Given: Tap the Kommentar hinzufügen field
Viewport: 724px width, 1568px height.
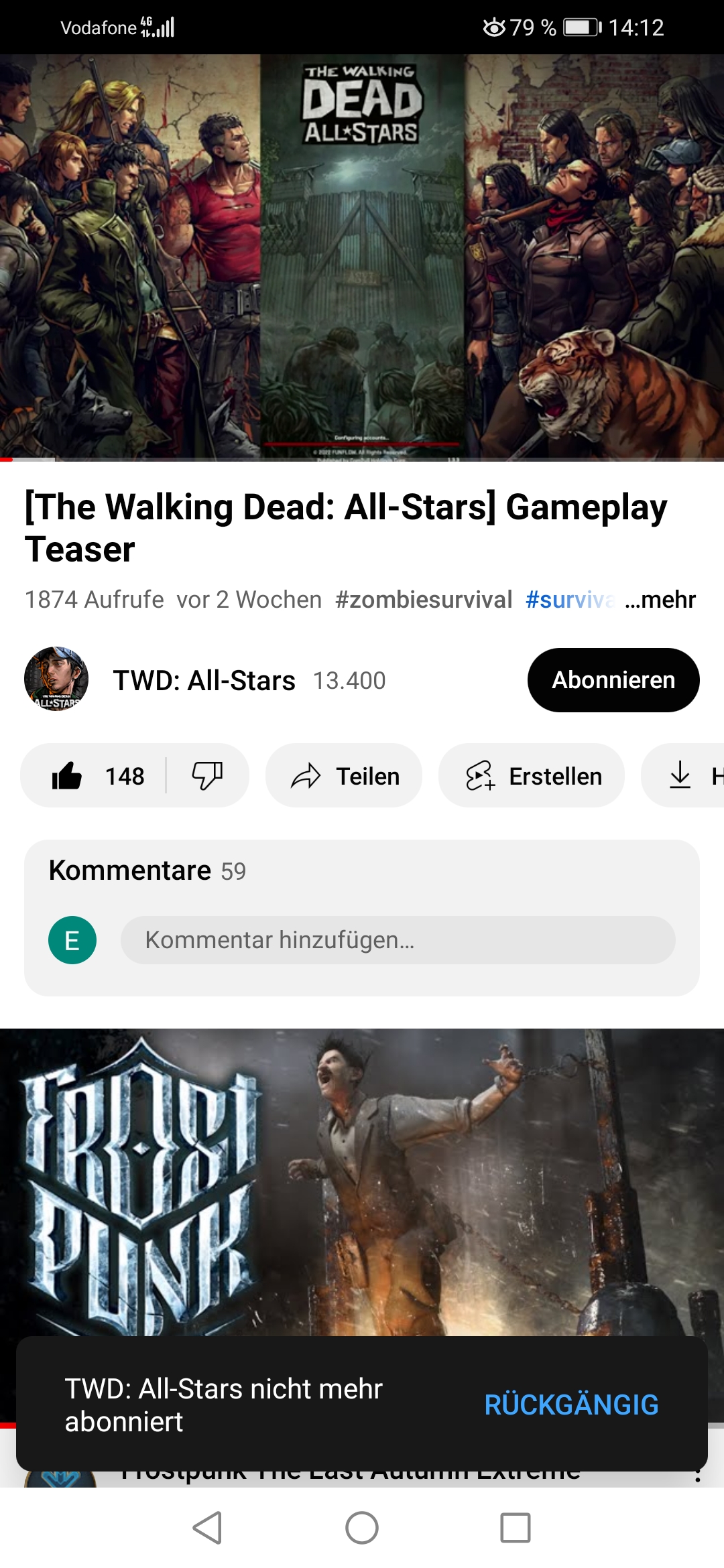Looking at the screenshot, I should 398,939.
